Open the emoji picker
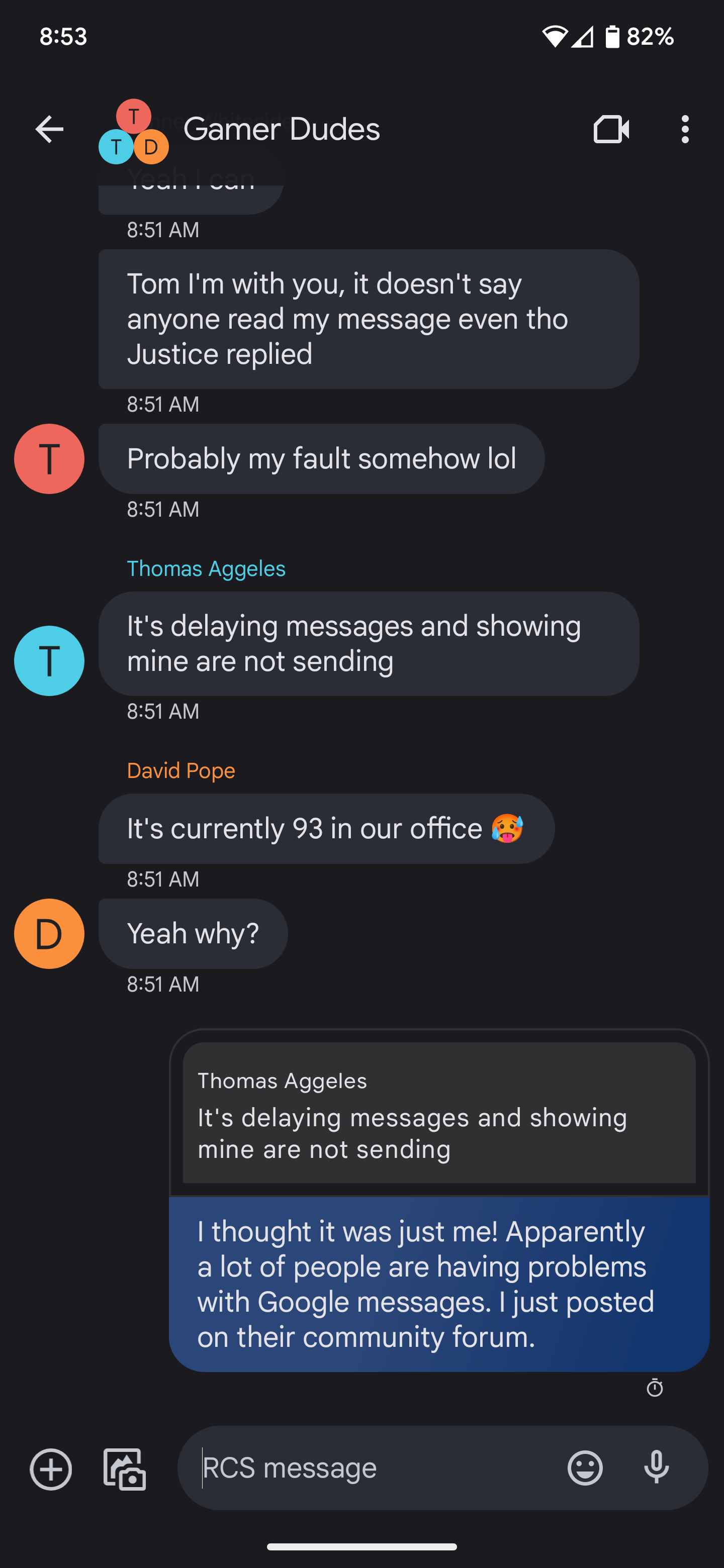 [x=585, y=1467]
